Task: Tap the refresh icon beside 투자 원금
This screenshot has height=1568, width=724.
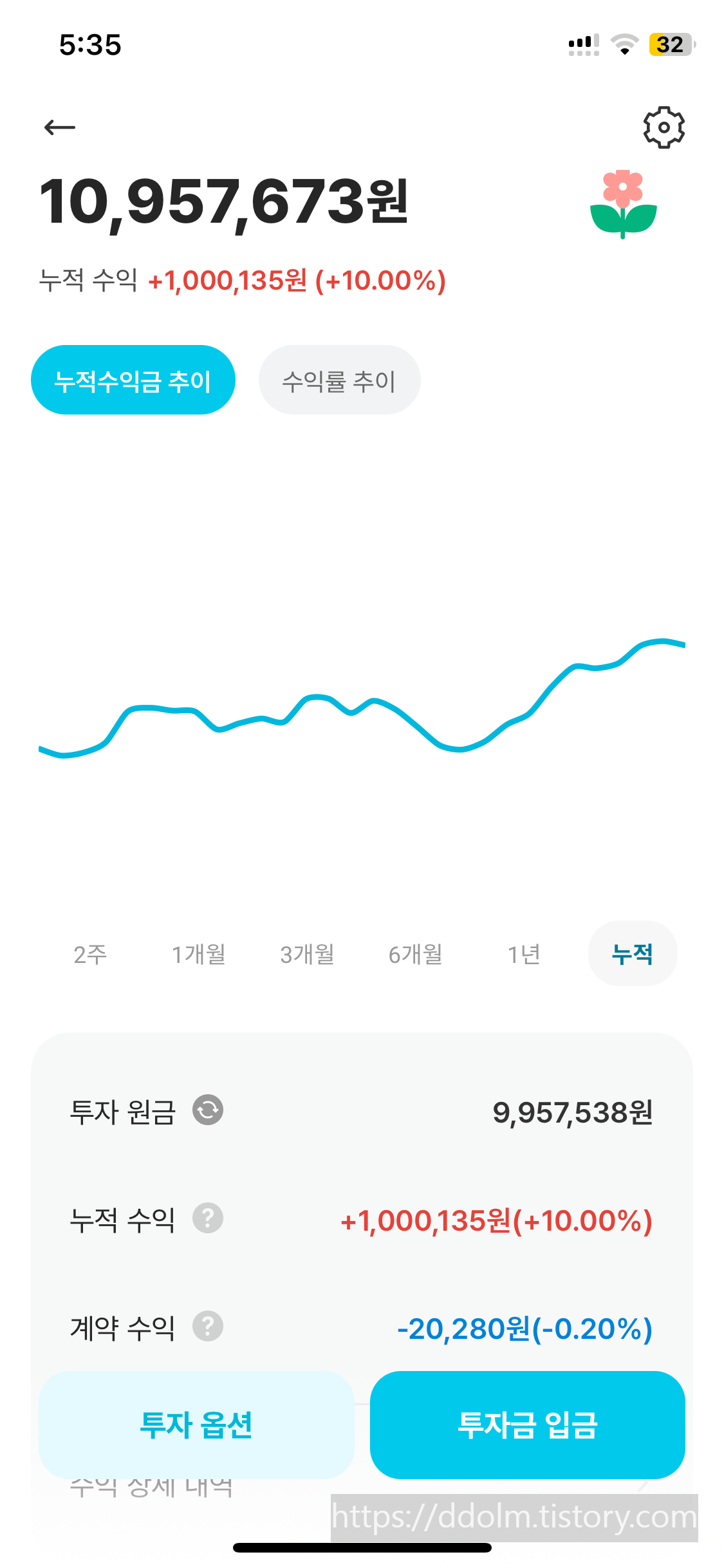Action: [x=207, y=1111]
